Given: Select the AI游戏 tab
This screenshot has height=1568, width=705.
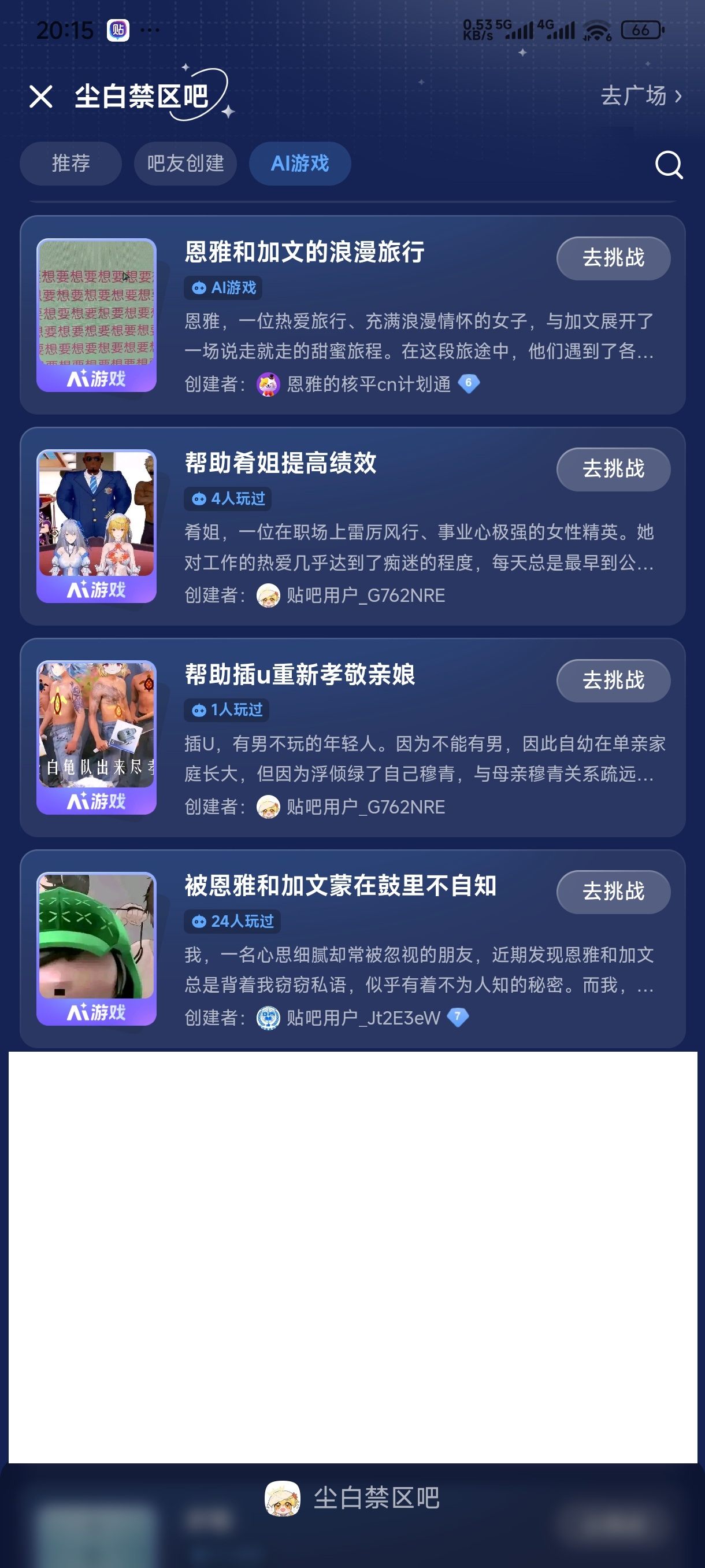Looking at the screenshot, I should pos(300,163).
